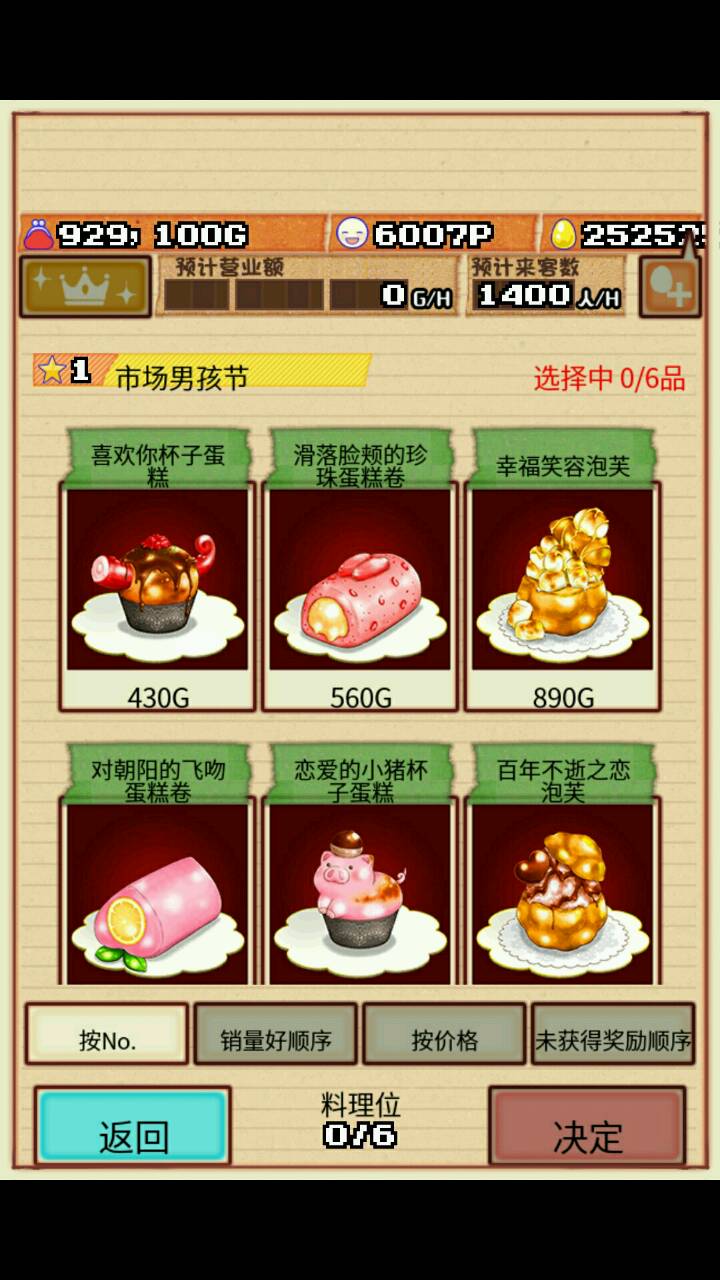Select 百年不逝之恋泡芙 puff
This screenshot has height=1280, width=720.
tap(562, 890)
